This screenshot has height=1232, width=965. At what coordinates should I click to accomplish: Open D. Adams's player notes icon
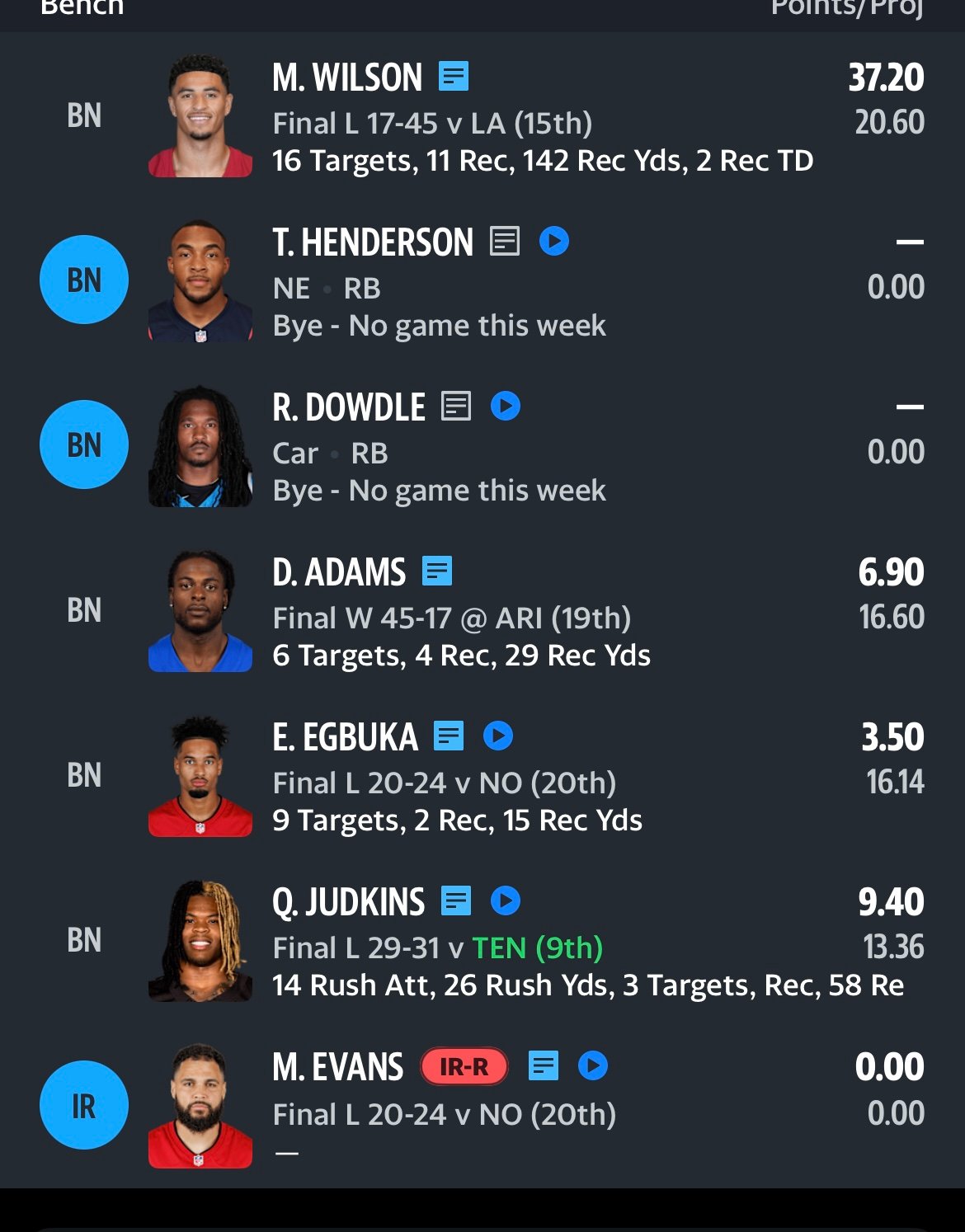click(437, 571)
